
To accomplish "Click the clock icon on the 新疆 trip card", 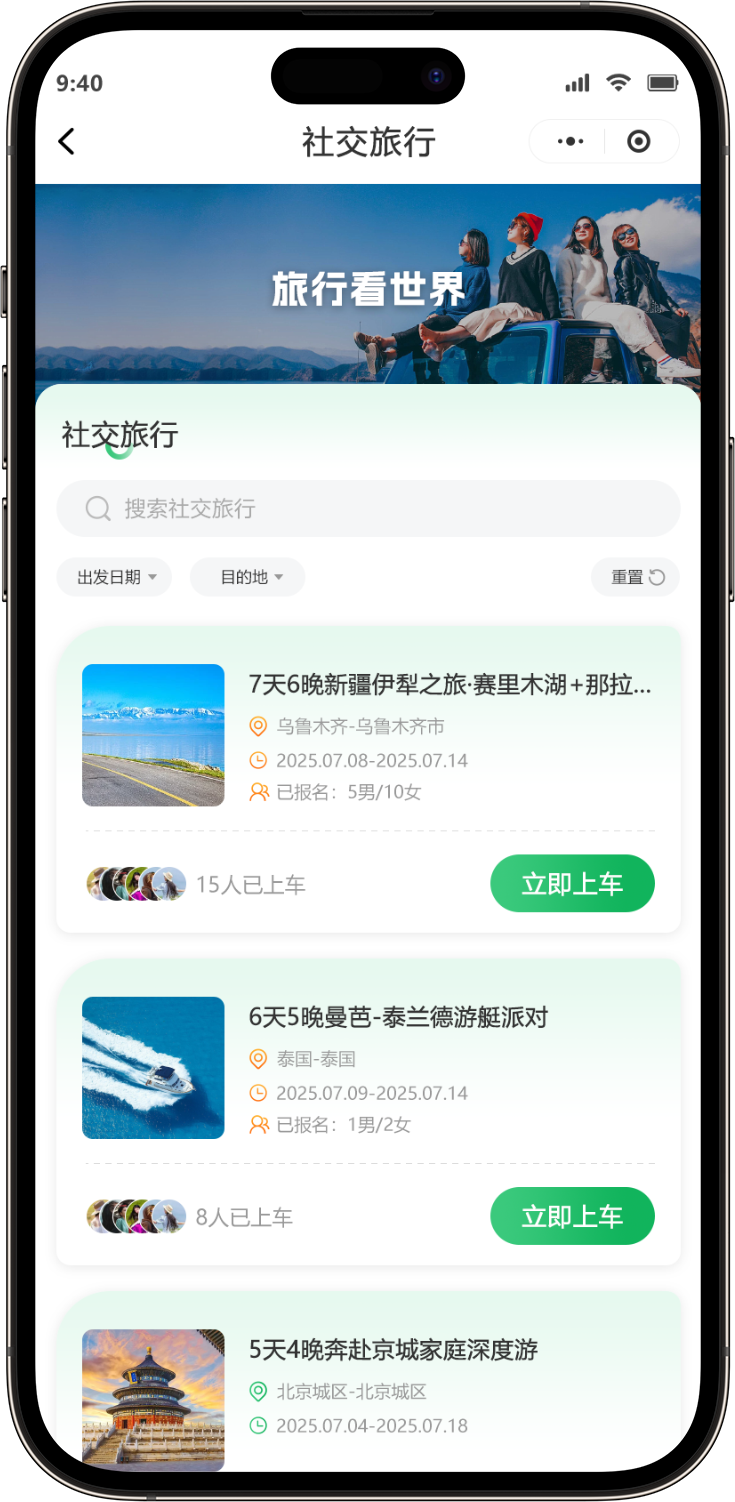I will (x=260, y=760).
